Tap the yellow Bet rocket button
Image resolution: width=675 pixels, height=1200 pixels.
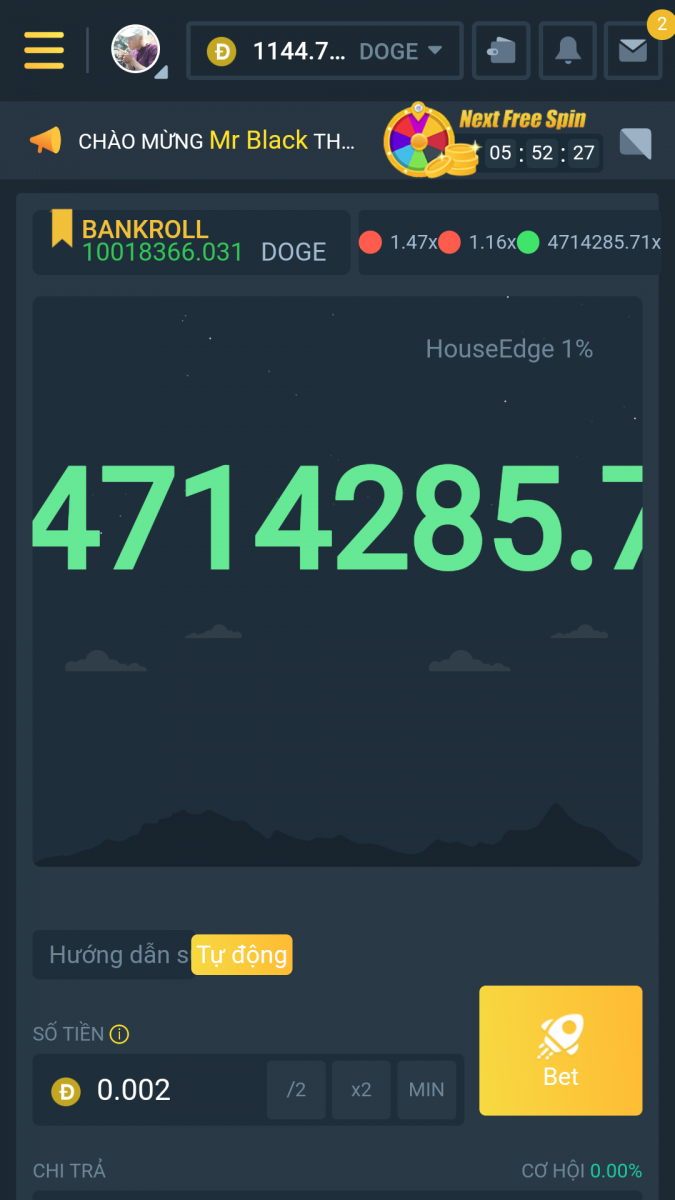tap(560, 1050)
